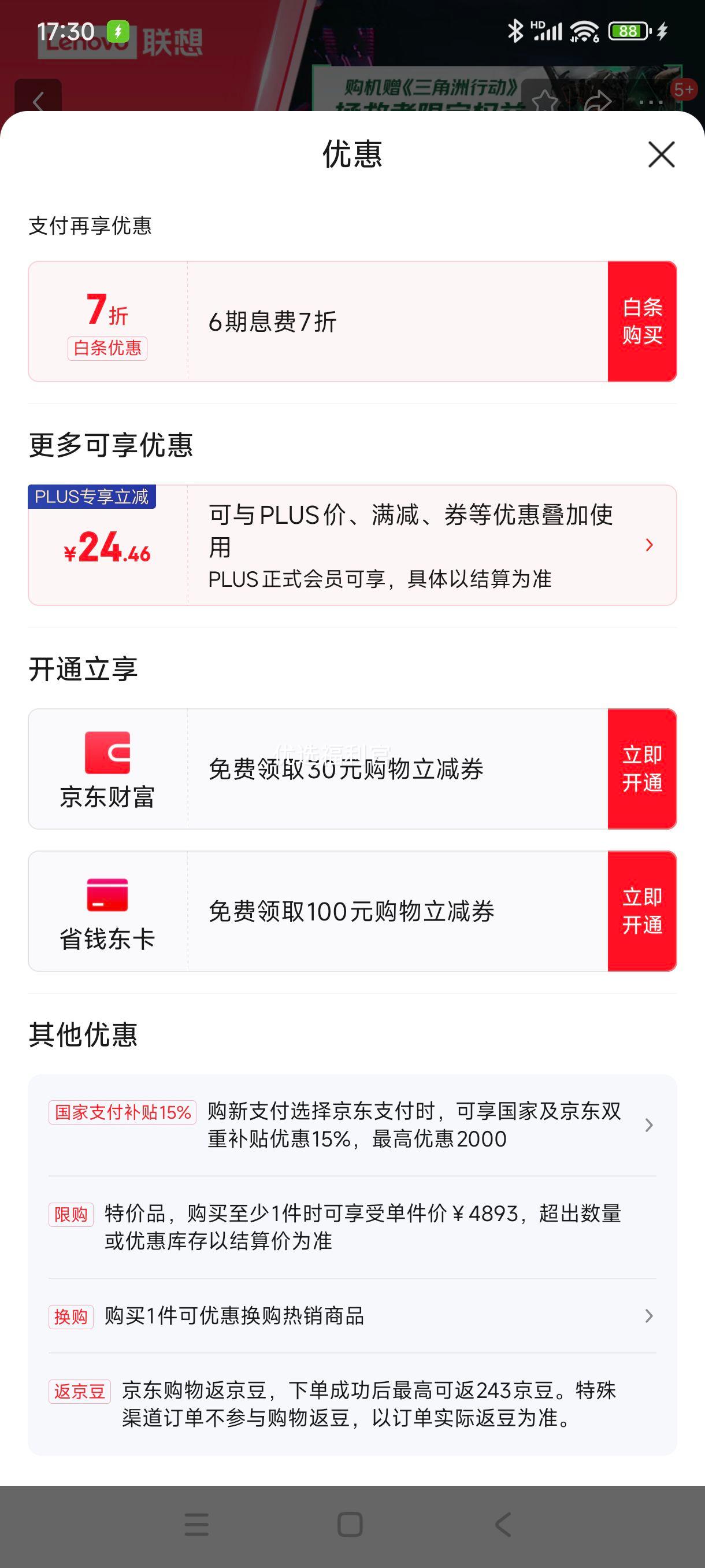The height and width of the screenshot is (1568, 705).
Task: Tap the 5+ notification badge
Action: point(684,90)
